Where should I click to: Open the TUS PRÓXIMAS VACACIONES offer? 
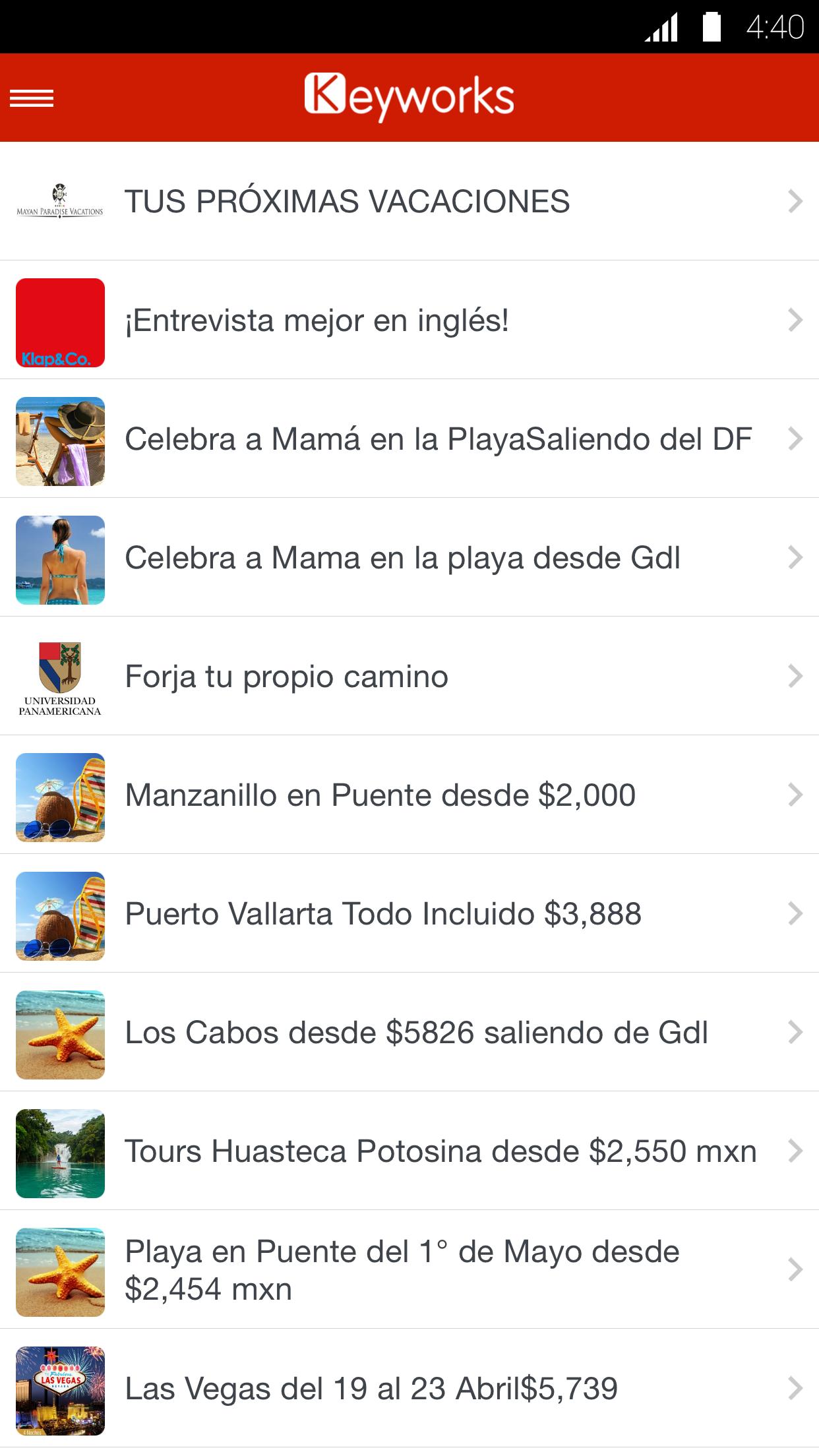[409, 201]
